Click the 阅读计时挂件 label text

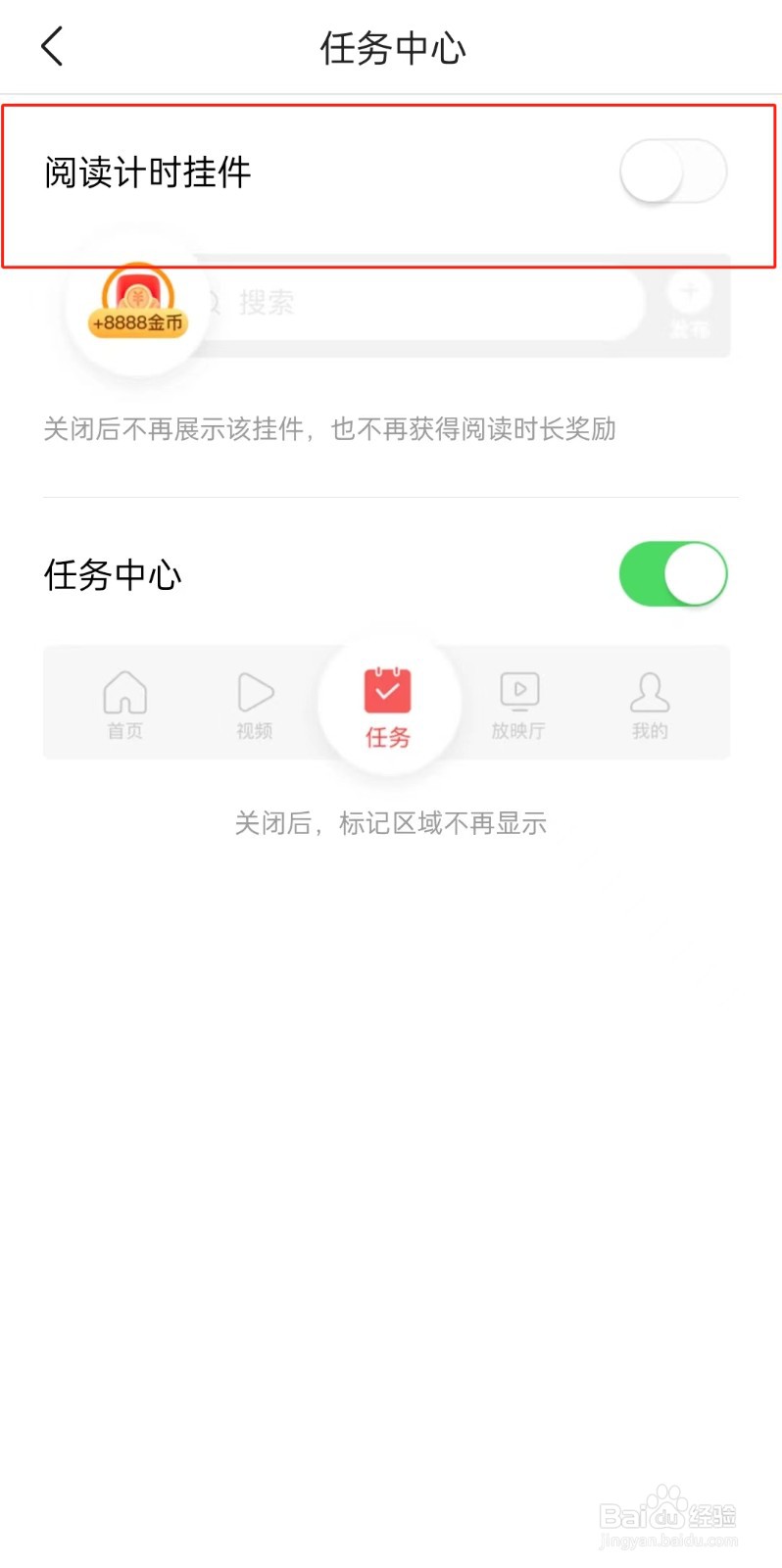click(x=147, y=171)
